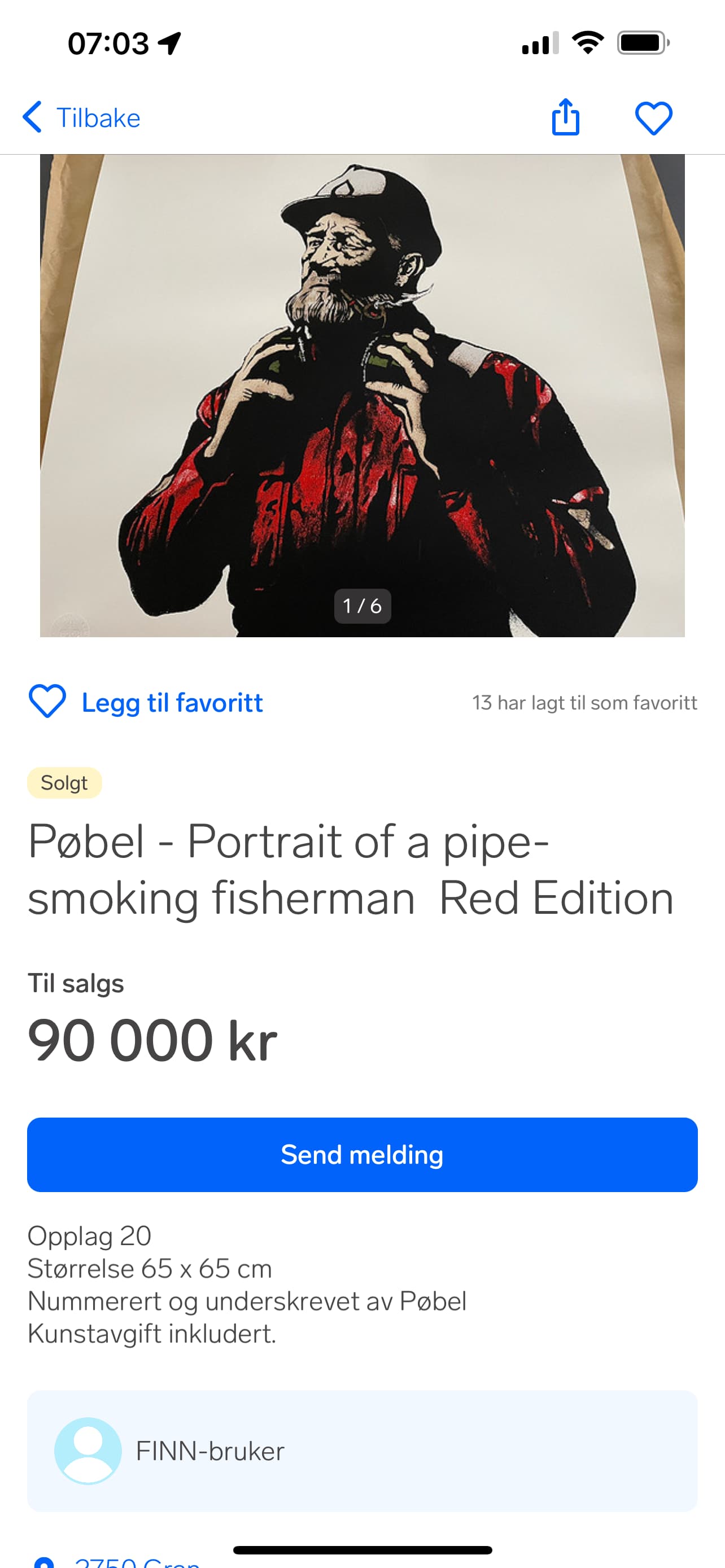This screenshot has width=725, height=1568.
Task: Tap Legg til favoritt
Action: click(146, 702)
